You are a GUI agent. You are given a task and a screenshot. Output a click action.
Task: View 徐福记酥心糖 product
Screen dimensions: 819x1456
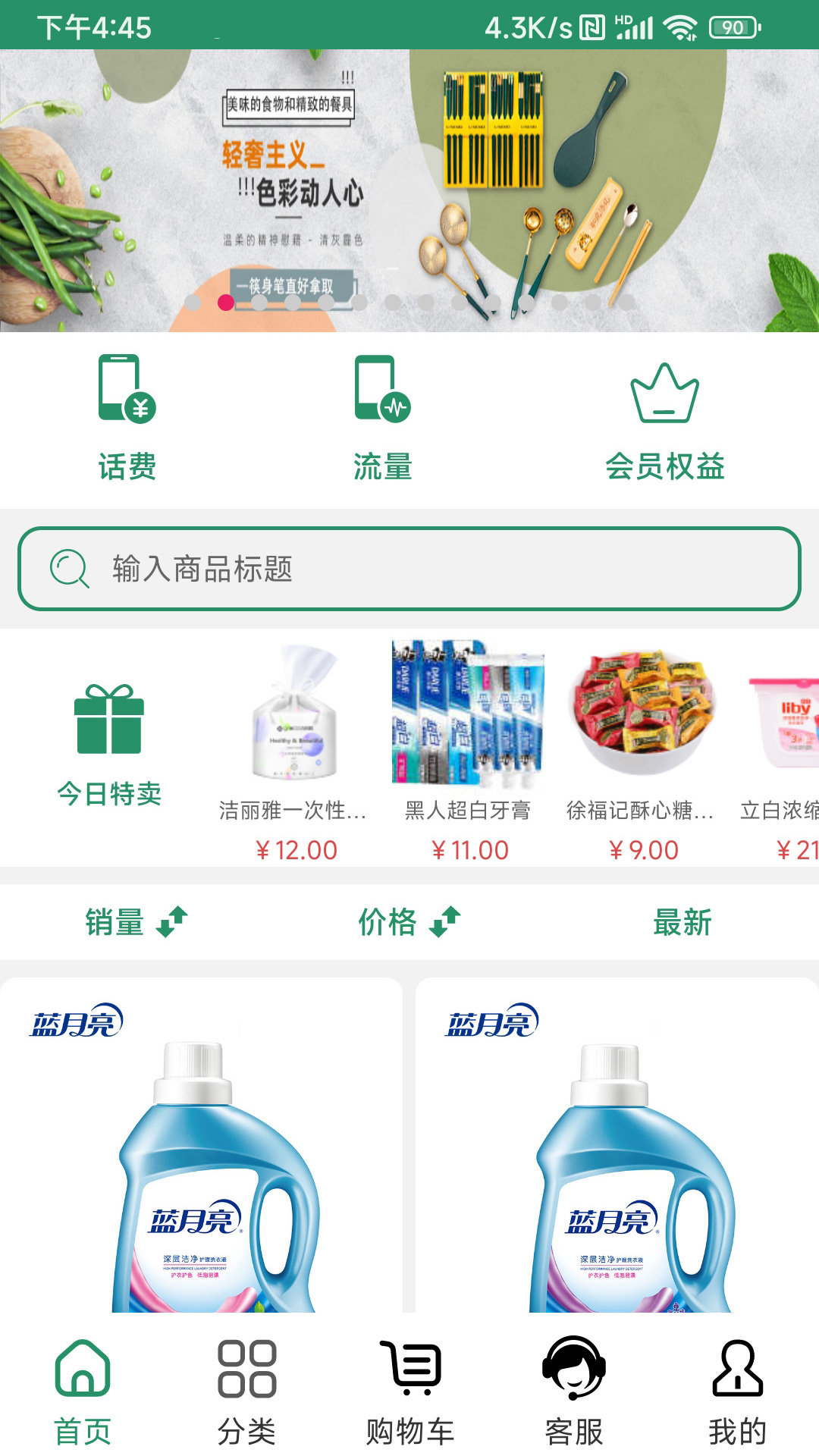point(642,751)
